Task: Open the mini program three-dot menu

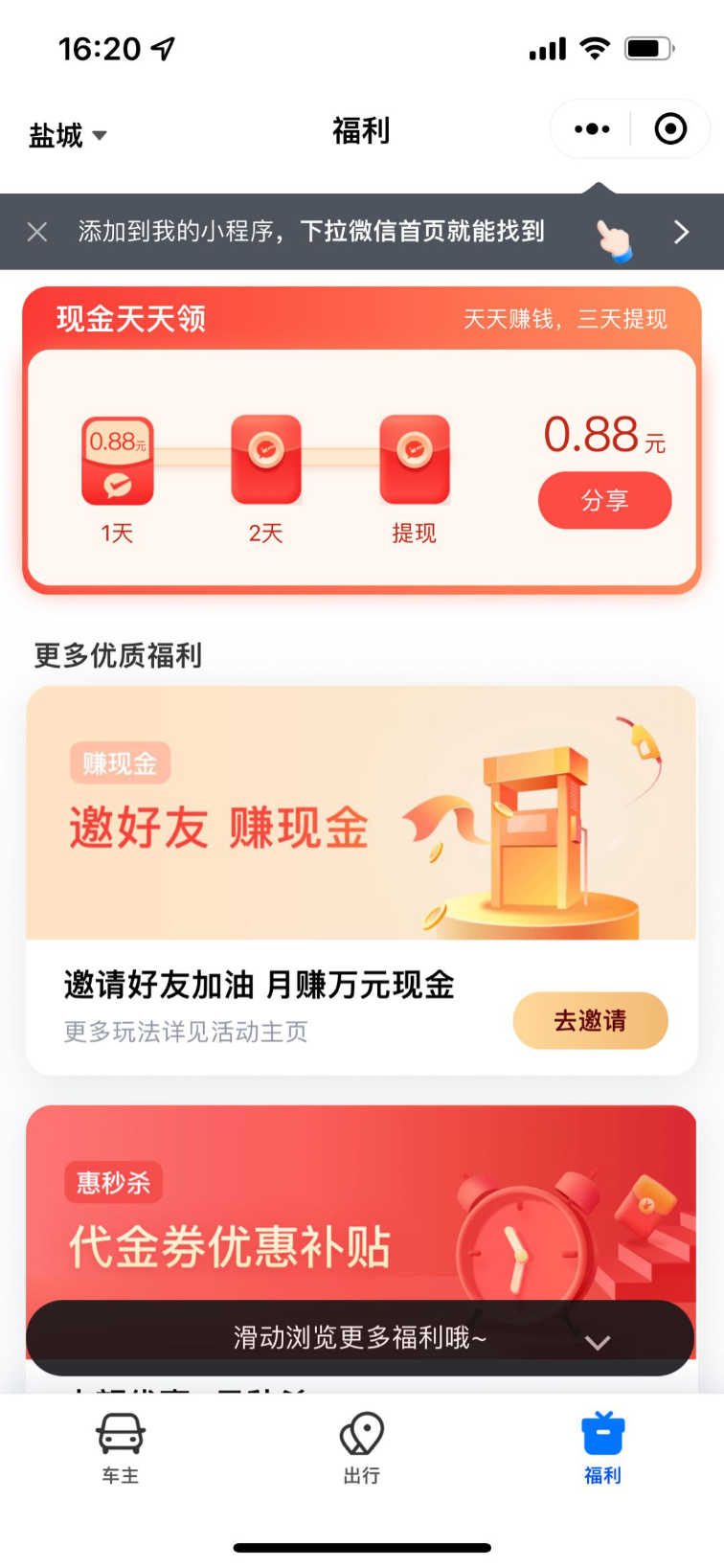Action: click(592, 128)
